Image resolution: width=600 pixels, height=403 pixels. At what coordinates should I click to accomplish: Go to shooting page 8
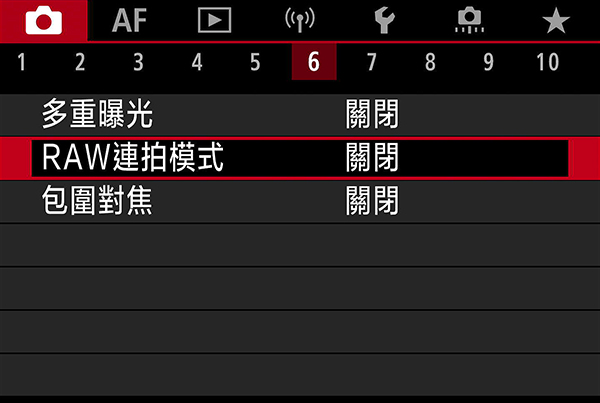(x=430, y=63)
